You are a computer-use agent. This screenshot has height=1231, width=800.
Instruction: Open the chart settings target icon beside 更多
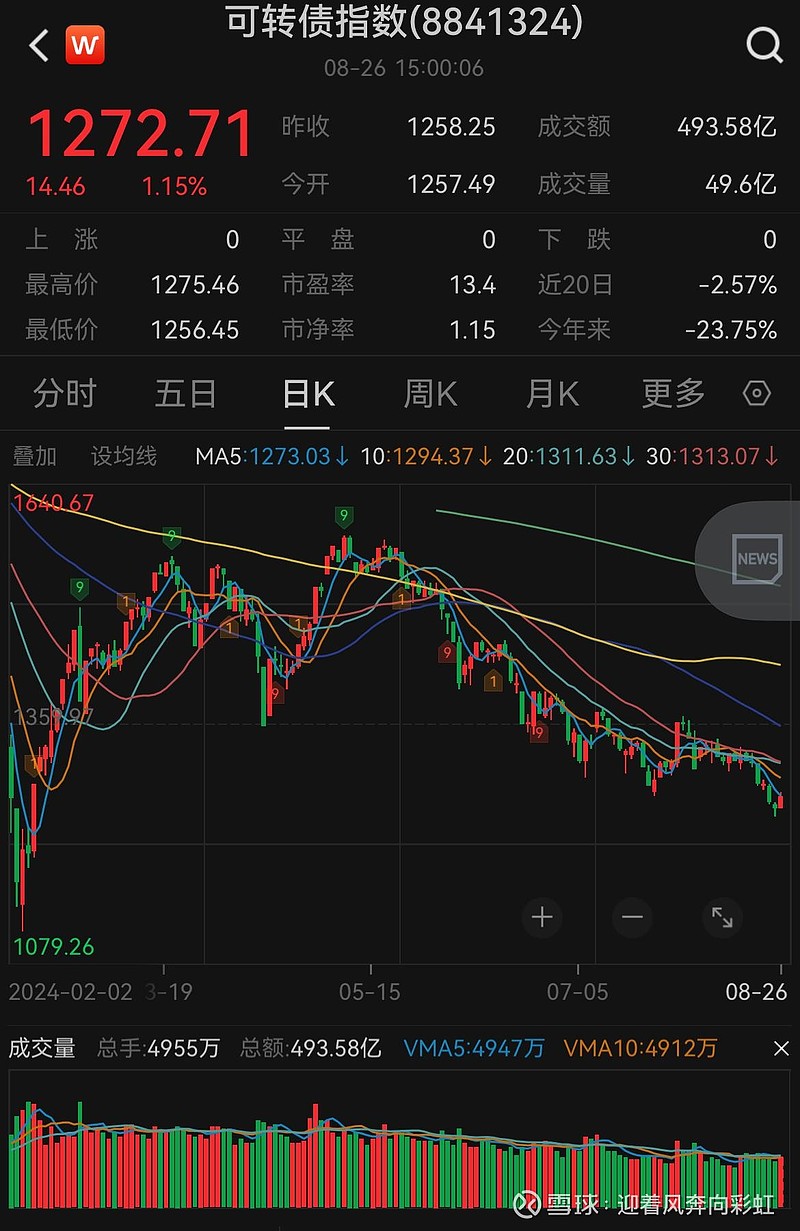(758, 394)
